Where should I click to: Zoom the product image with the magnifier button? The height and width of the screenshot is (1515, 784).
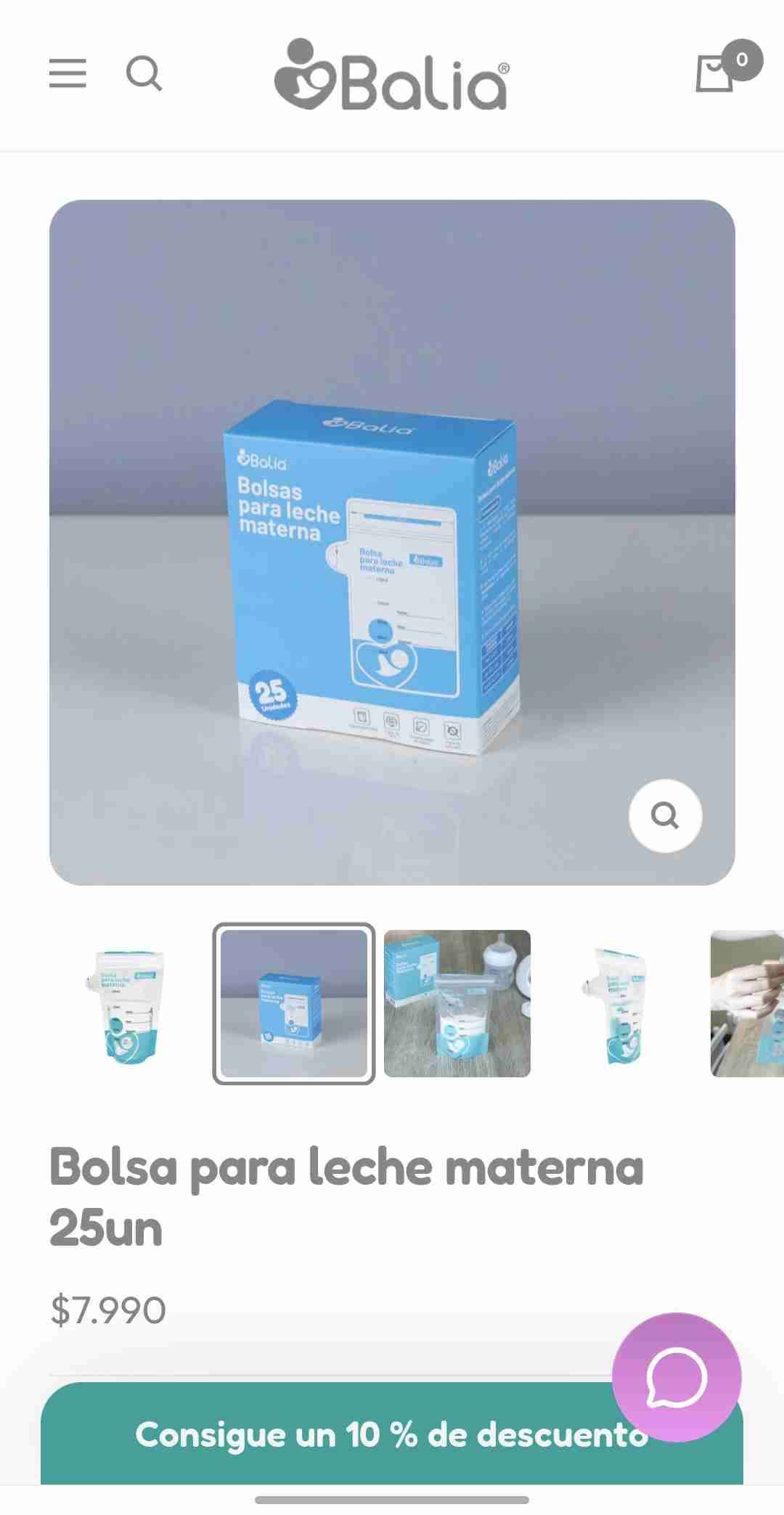[x=665, y=815]
